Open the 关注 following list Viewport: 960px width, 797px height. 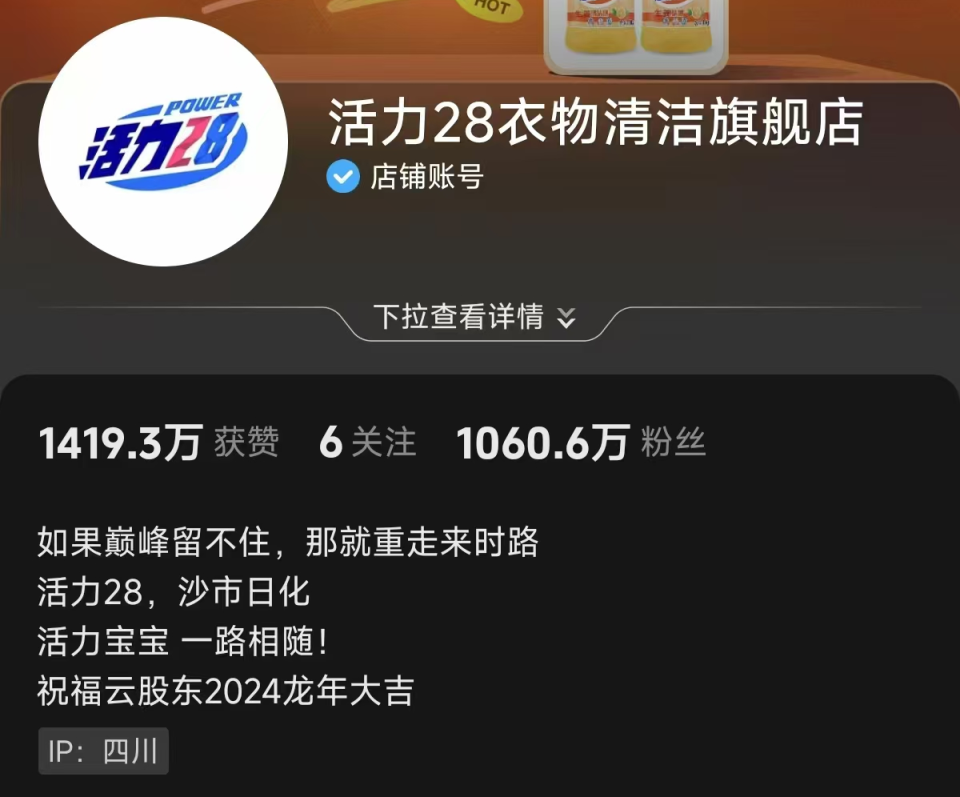tap(367, 442)
